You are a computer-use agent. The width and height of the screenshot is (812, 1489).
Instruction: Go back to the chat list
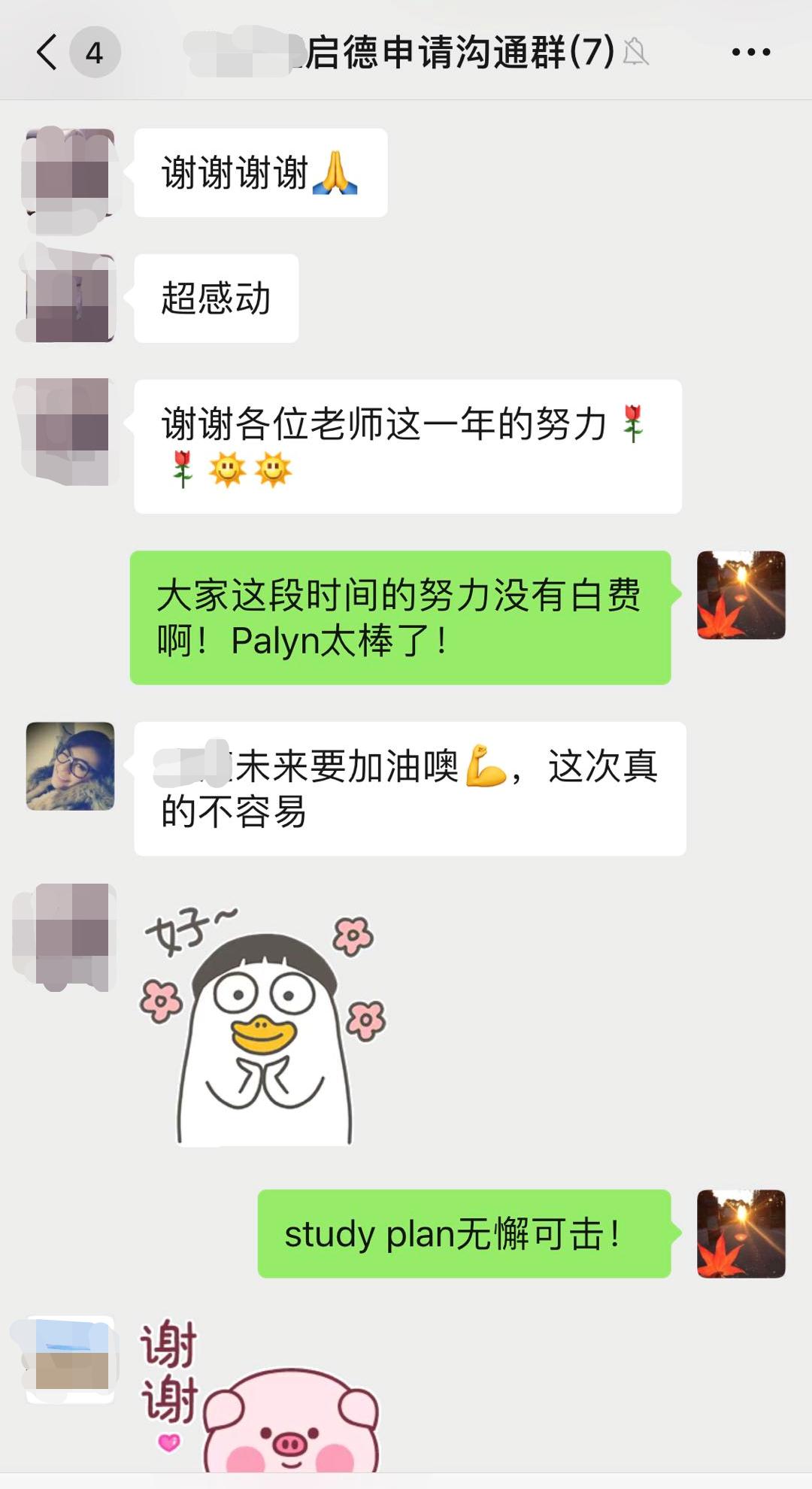pos(47,53)
